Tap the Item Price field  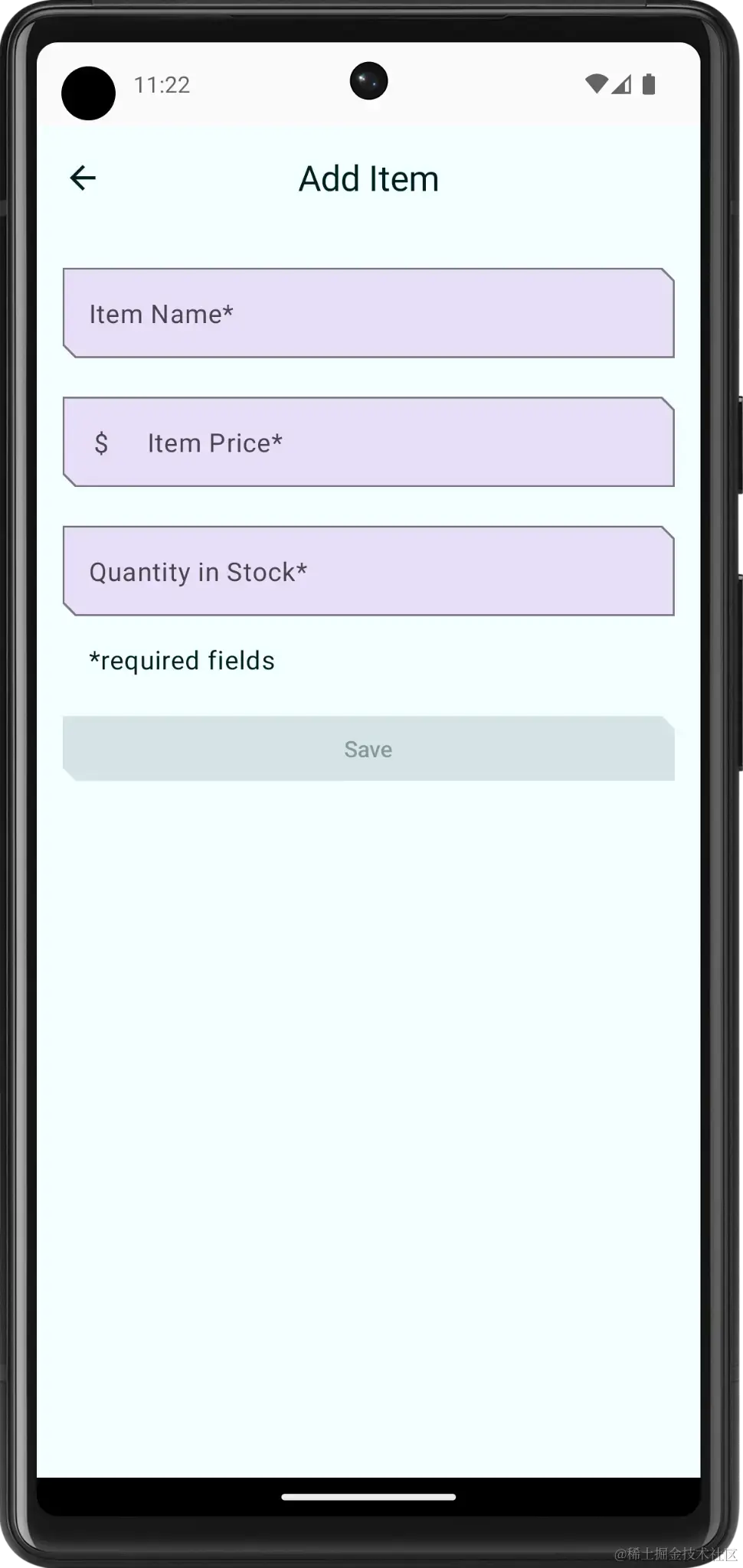click(x=368, y=443)
